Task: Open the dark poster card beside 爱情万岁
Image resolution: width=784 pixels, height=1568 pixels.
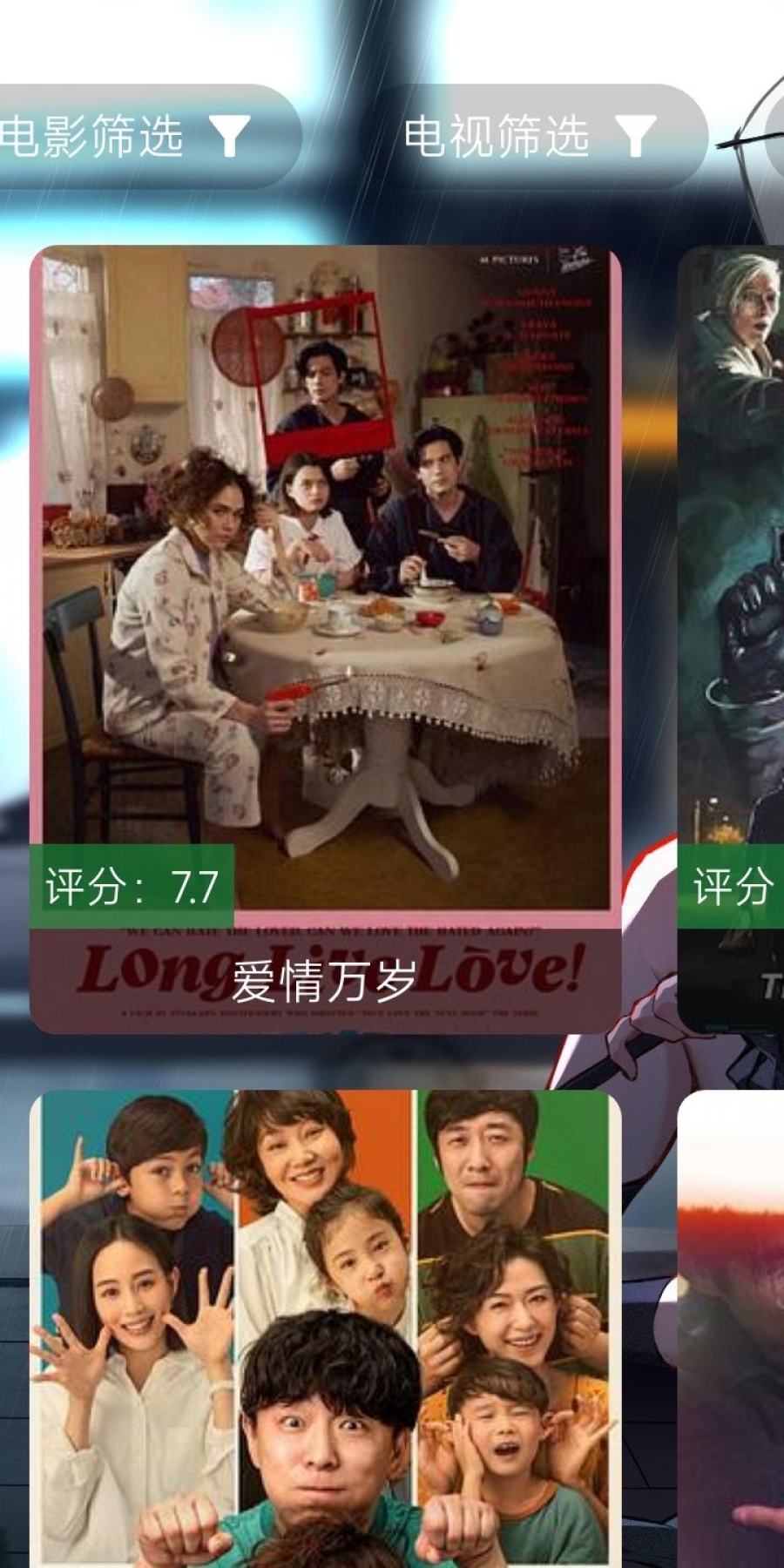Action: (x=731, y=639)
